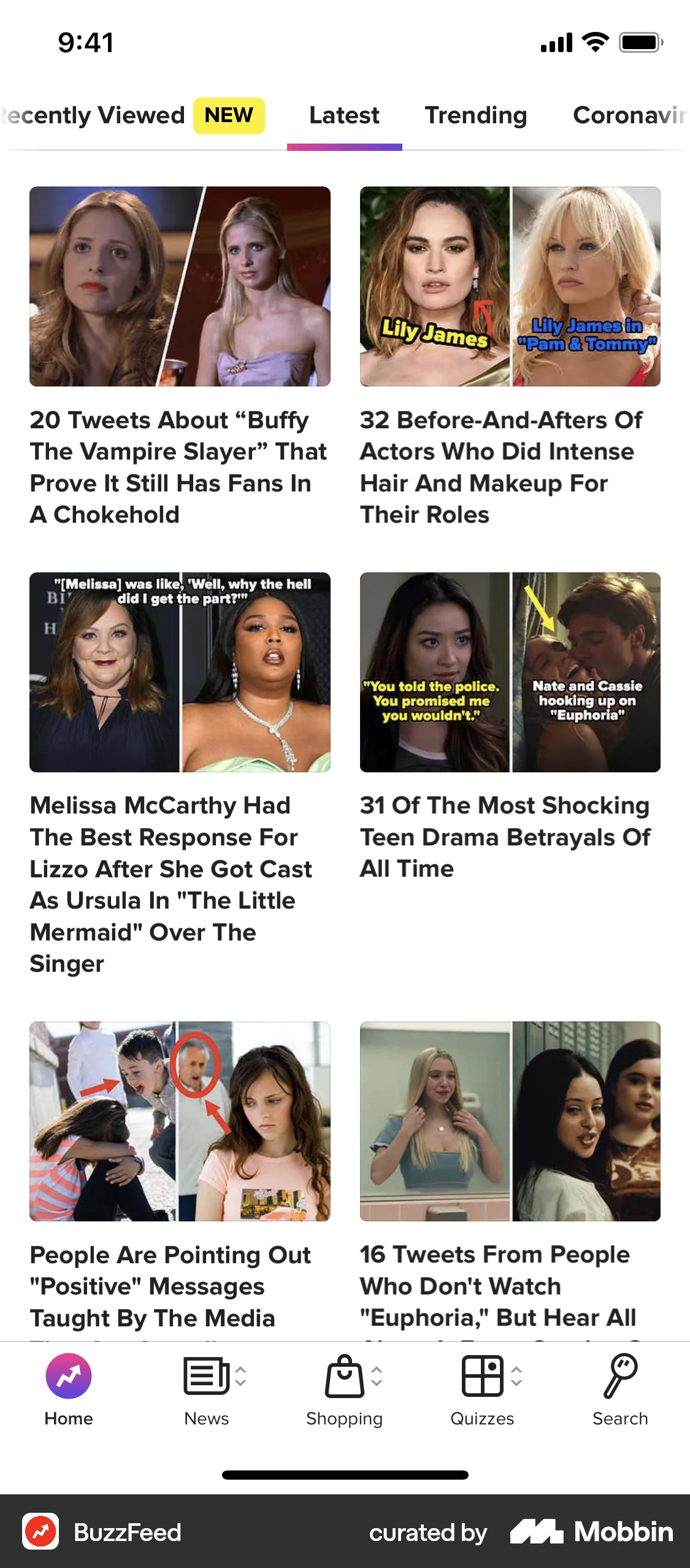Image resolution: width=690 pixels, height=1568 pixels.
Task: Select the Search magnifying glass icon
Action: pyautogui.click(x=619, y=1375)
